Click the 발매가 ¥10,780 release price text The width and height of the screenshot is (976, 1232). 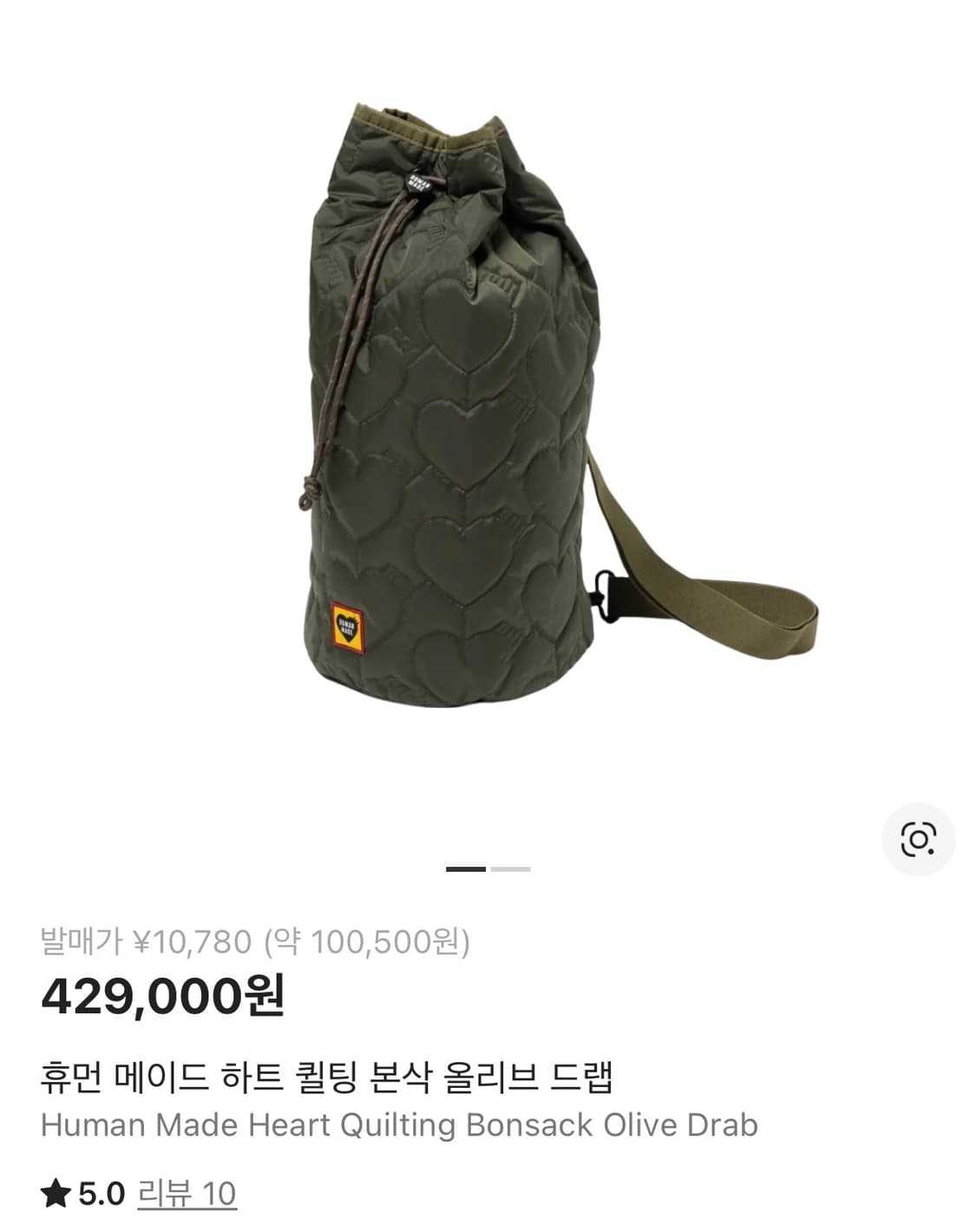point(258,940)
